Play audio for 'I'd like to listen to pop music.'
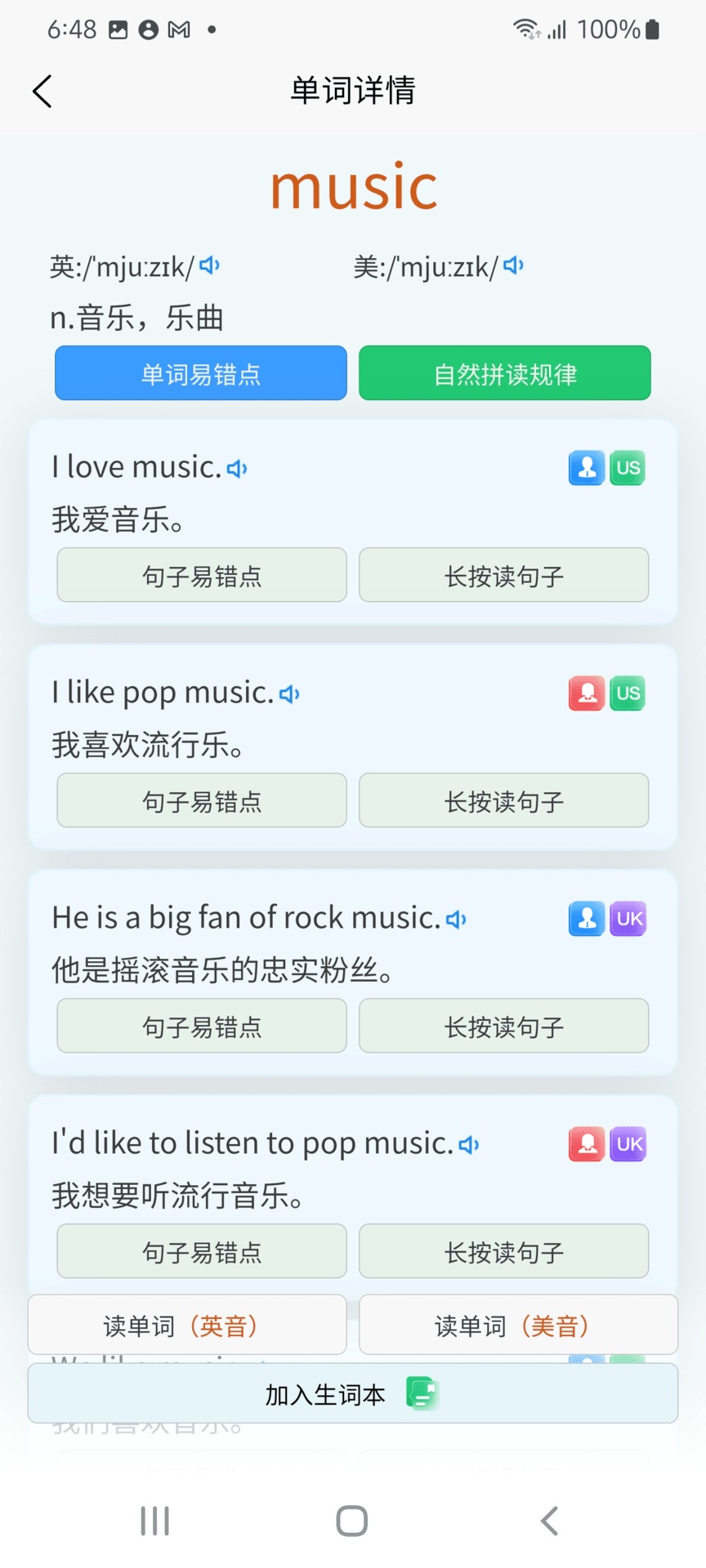Image resolution: width=706 pixels, height=1568 pixels. 469,1144
